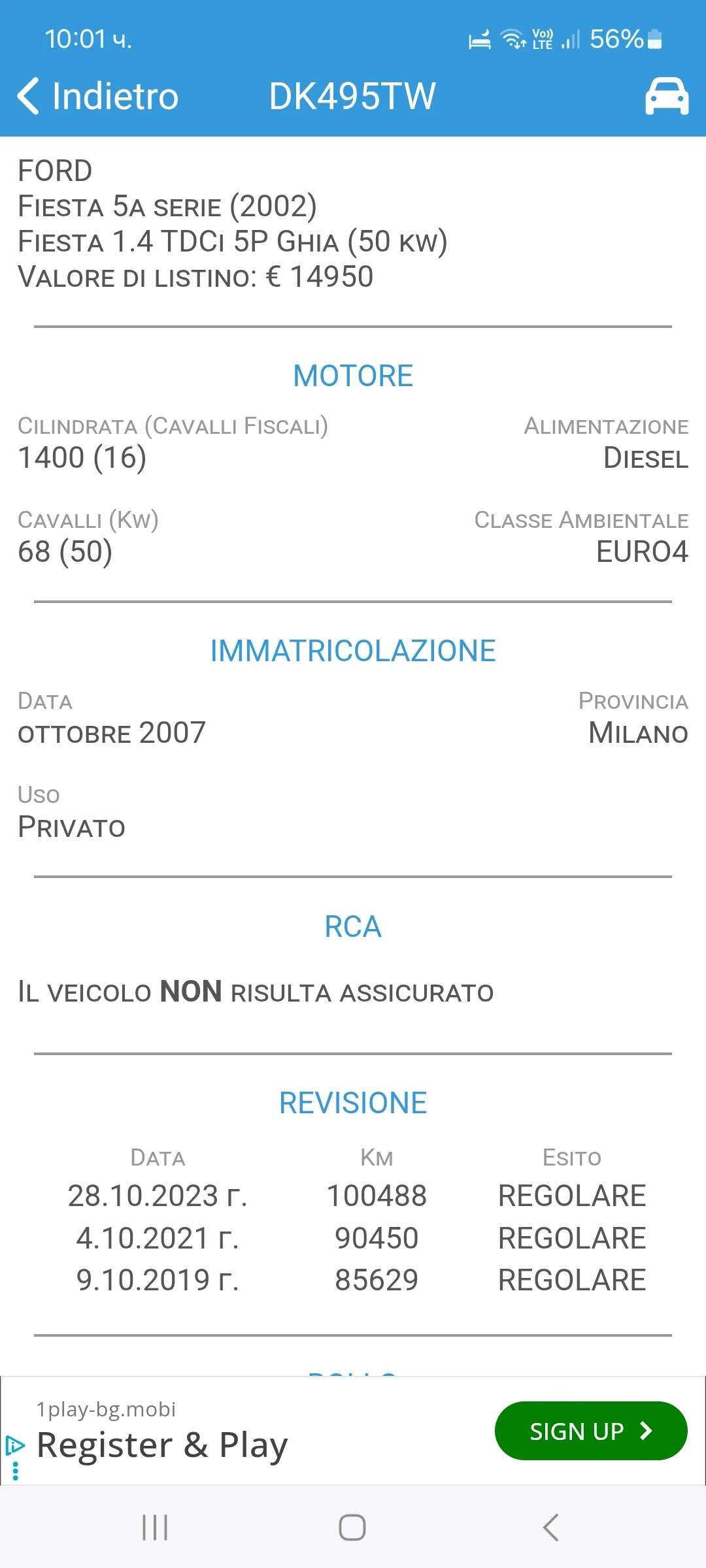Viewport: 706px width, 1568px height.
Task: Tap the car icon in the header
Action: (x=668, y=95)
